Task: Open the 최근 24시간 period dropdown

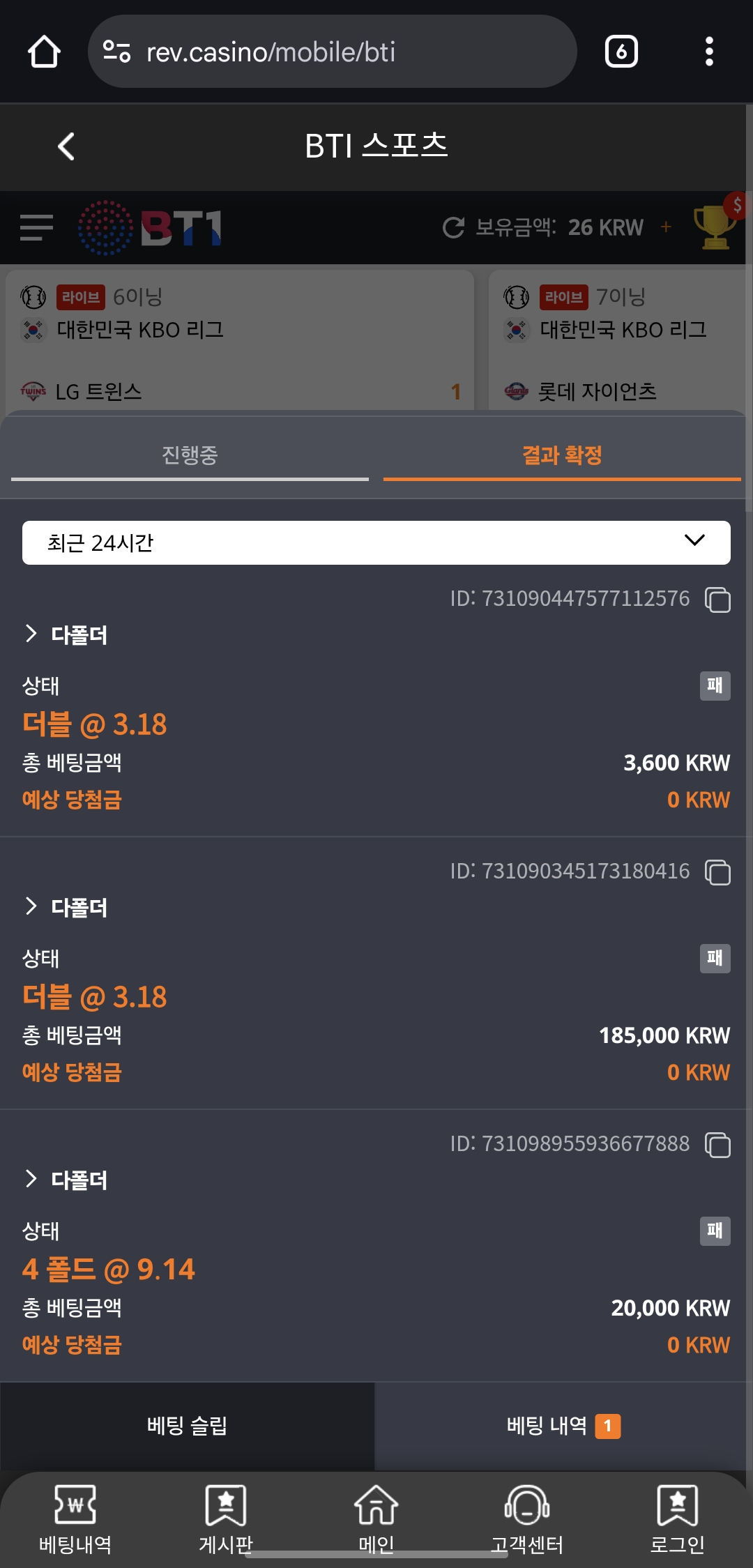Action: click(x=376, y=542)
